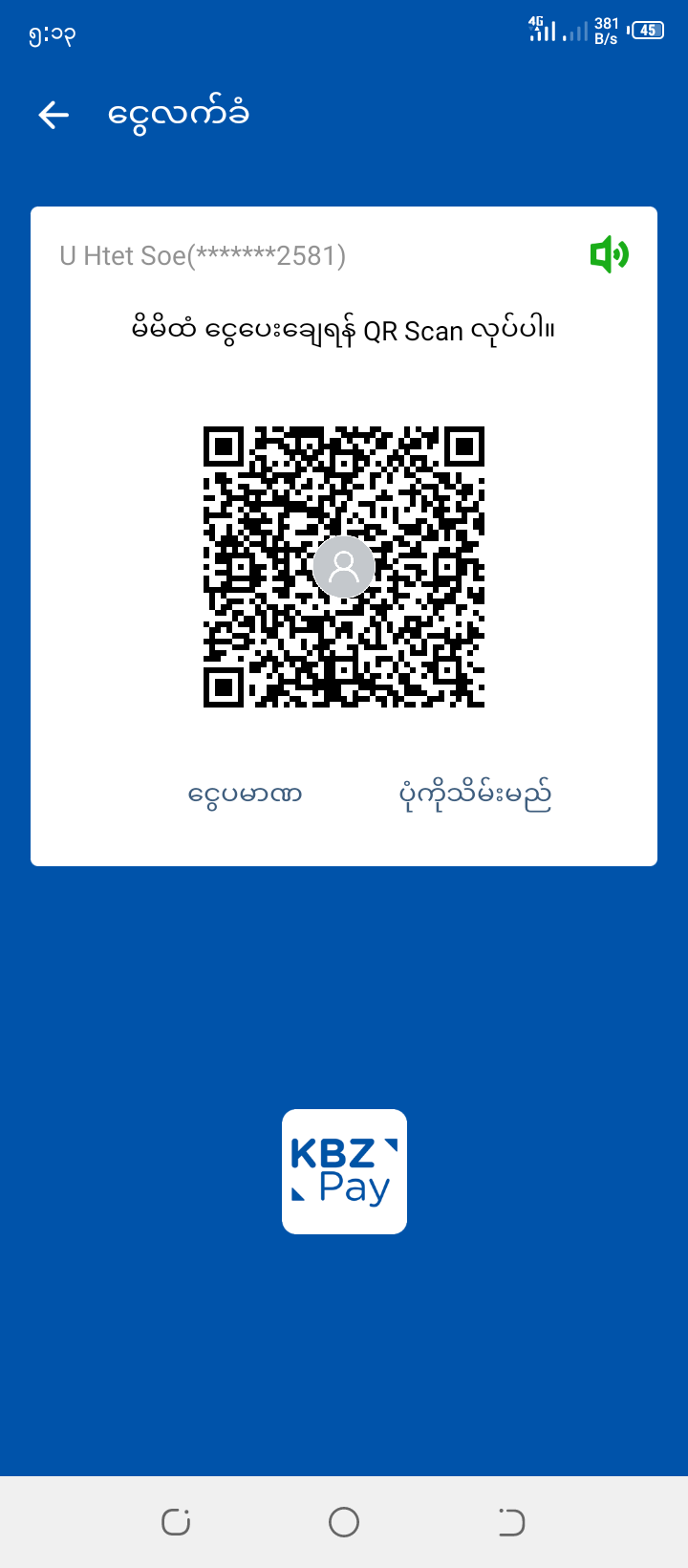Toggle the green sound speaker icon
The image size is (688, 1568).
609,255
